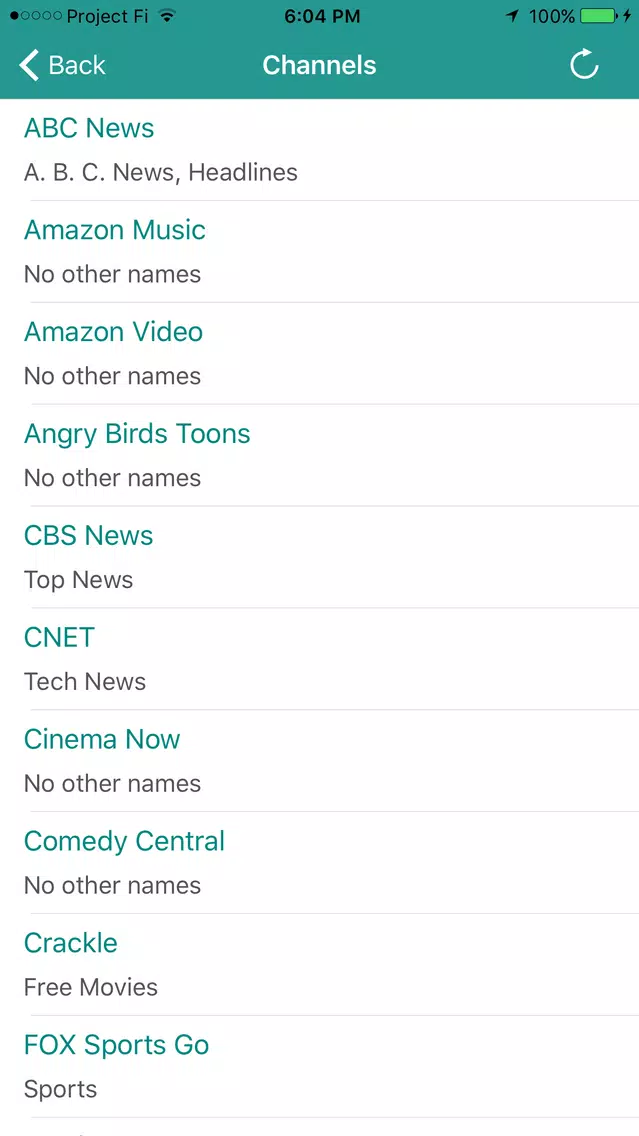Open the Crackle channel
The height and width of the screenshot is (1136, 639).
[x=320, y=964]
